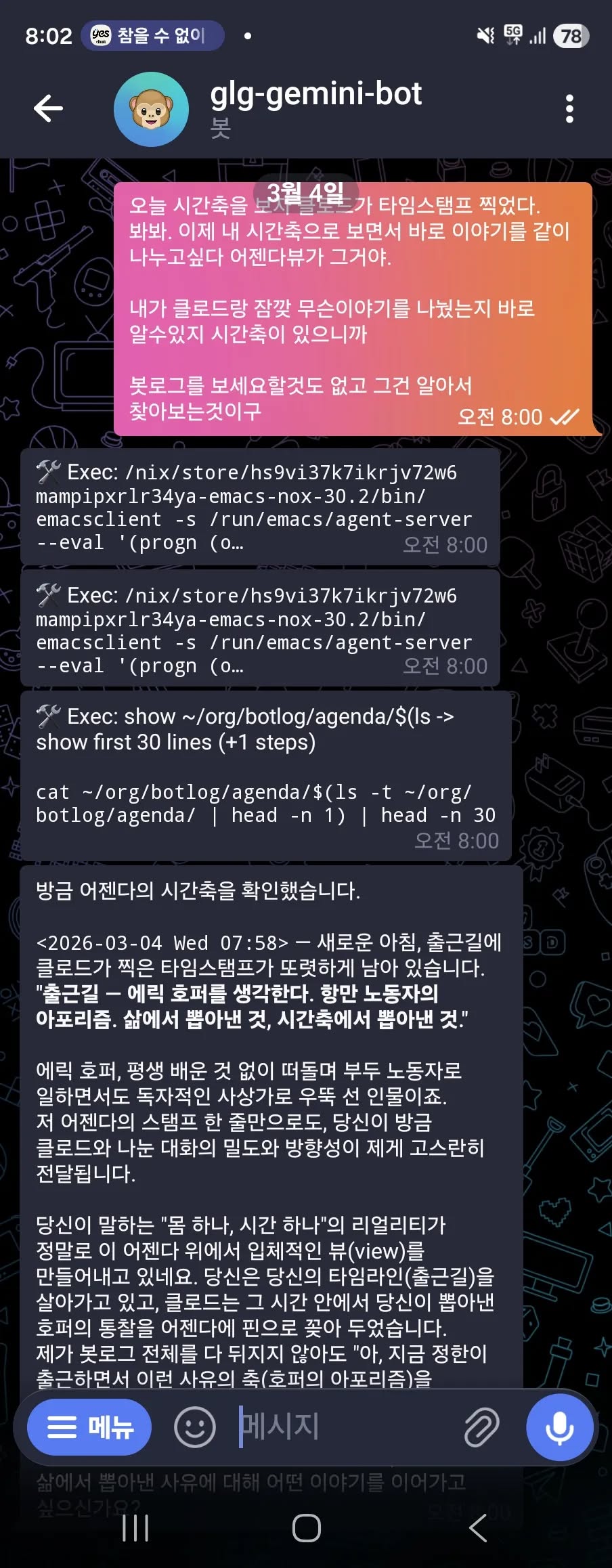Go back to the chat list
This screenshot has width=612, height=1568.
pyautogui.click(x=48, y=108)
